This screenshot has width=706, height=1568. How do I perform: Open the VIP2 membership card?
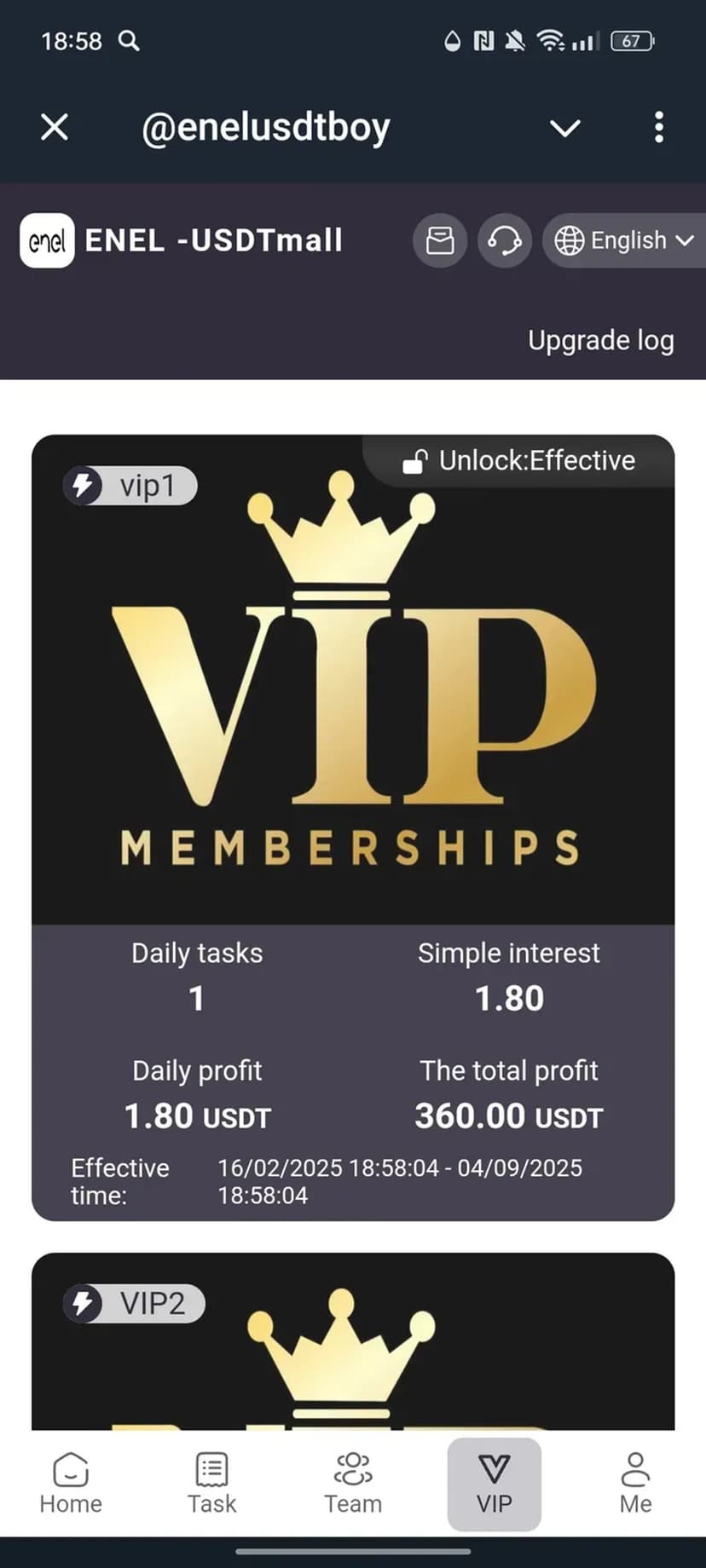pos(353,1346)
